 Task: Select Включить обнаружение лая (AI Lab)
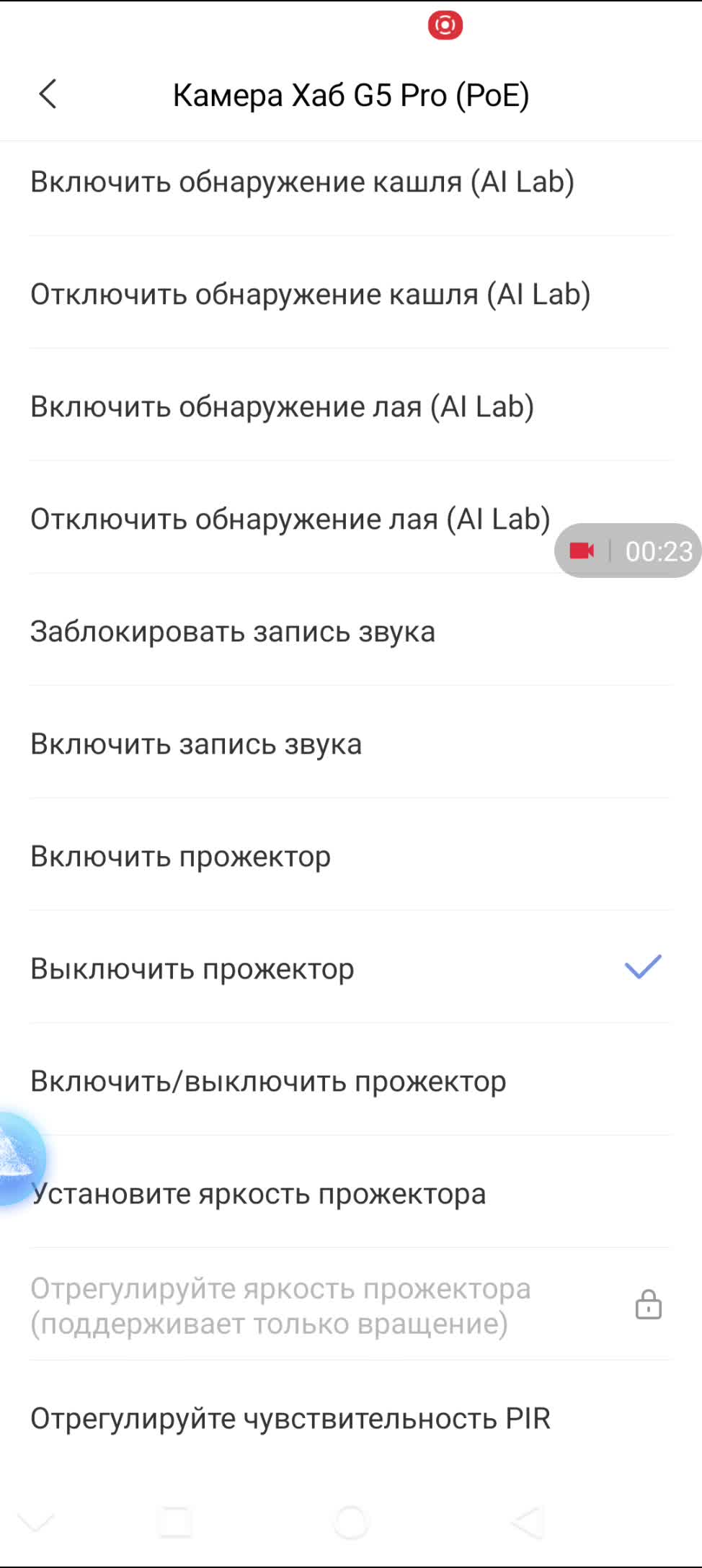[x=351, y=406]
